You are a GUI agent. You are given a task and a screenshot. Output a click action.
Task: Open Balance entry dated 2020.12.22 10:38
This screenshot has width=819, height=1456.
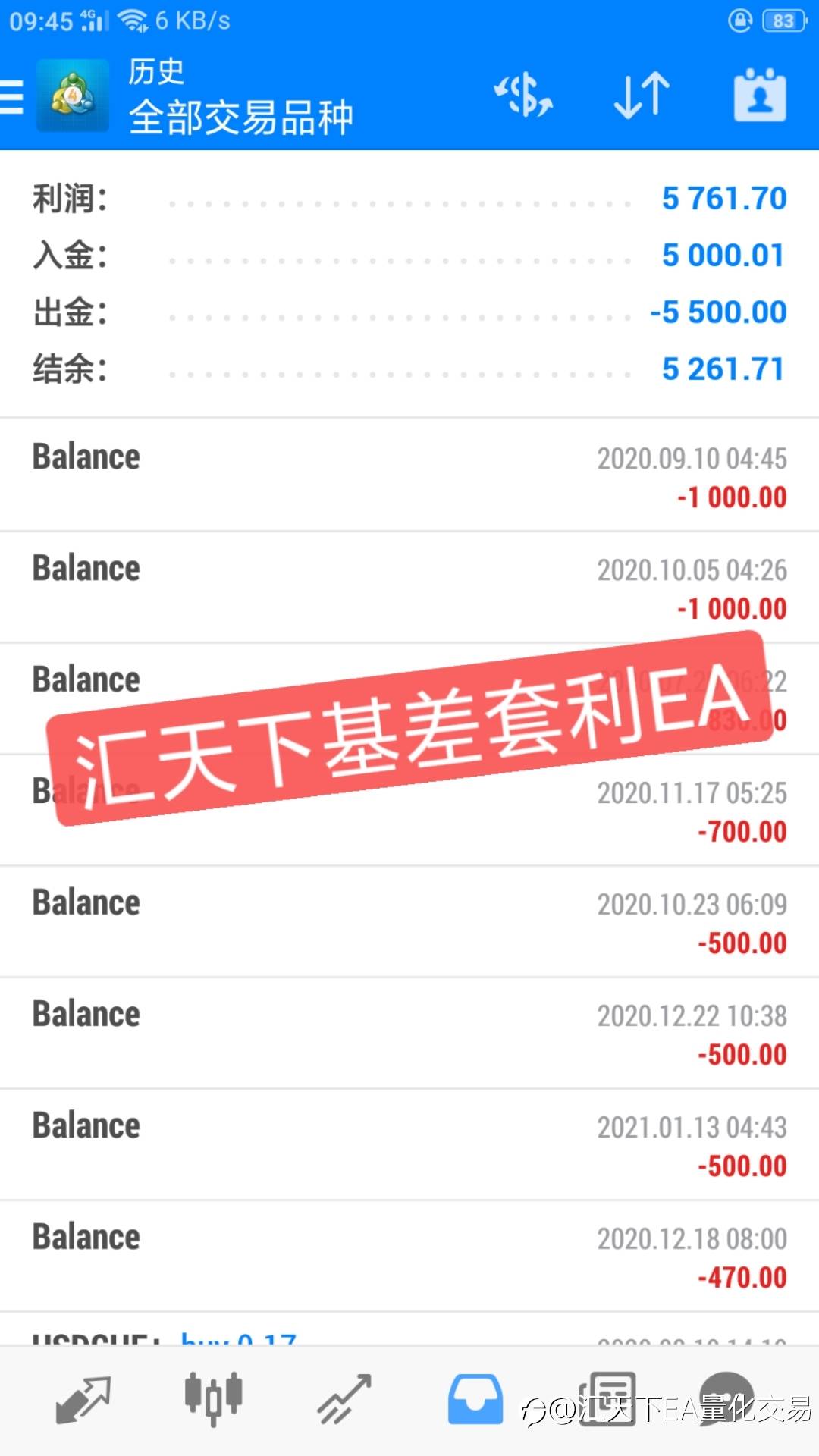409,1034
